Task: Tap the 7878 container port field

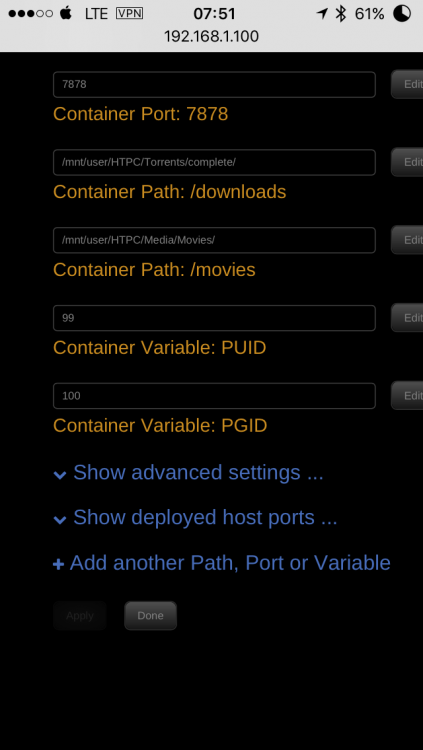Action: pyautogui.click(x=214, y=85)
